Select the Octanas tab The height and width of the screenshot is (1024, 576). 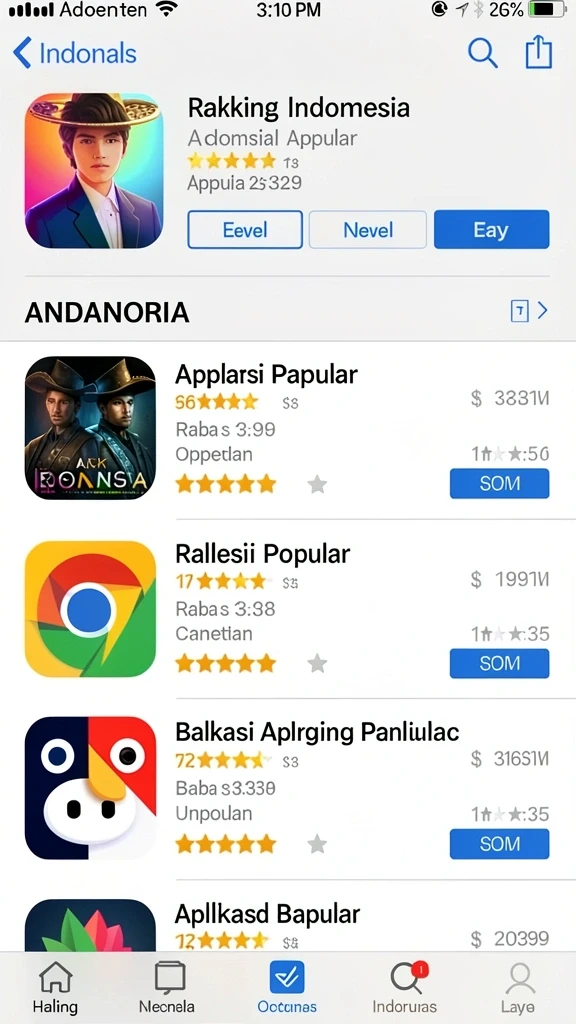click(287, 987)
